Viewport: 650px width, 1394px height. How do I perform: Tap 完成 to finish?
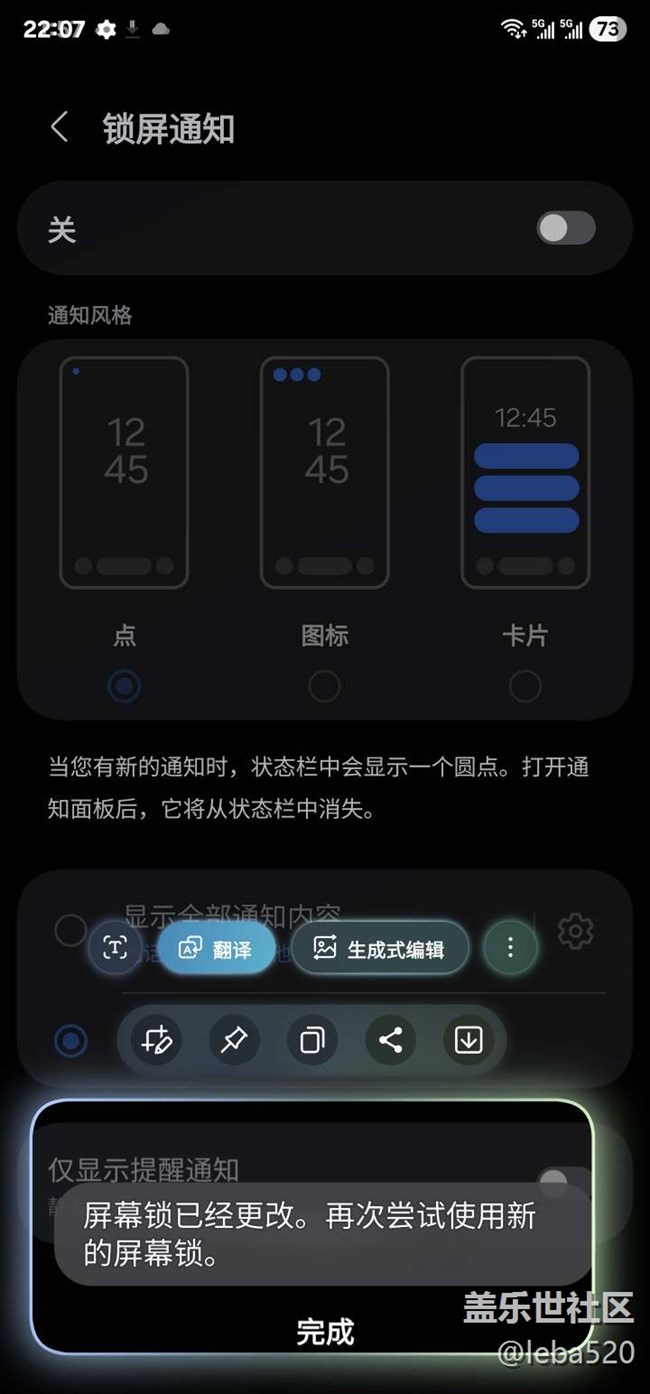(x=325, y=1331)
